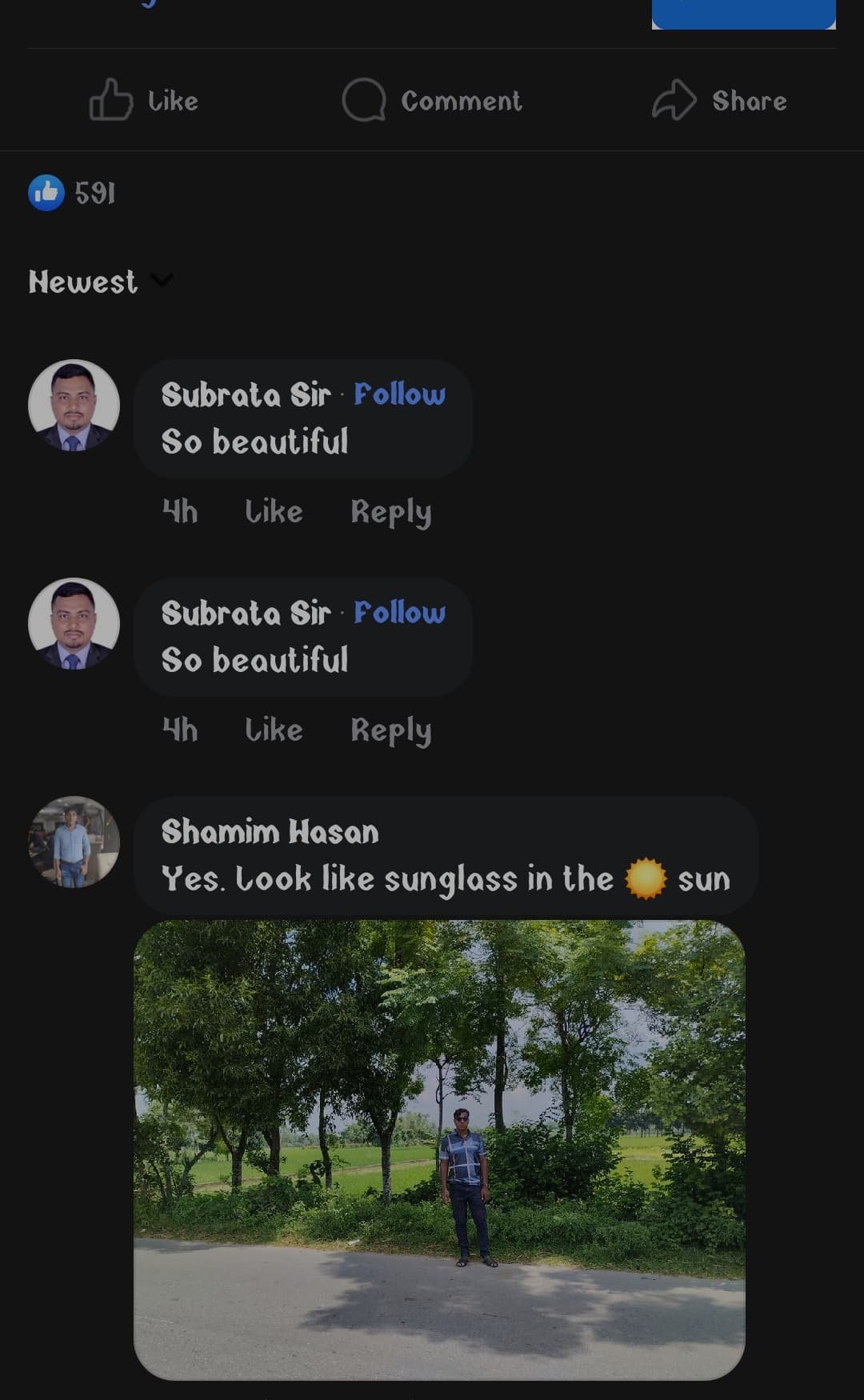Share this post
Viewport: 864px width, 1400px height.
(x=719, y=101)
